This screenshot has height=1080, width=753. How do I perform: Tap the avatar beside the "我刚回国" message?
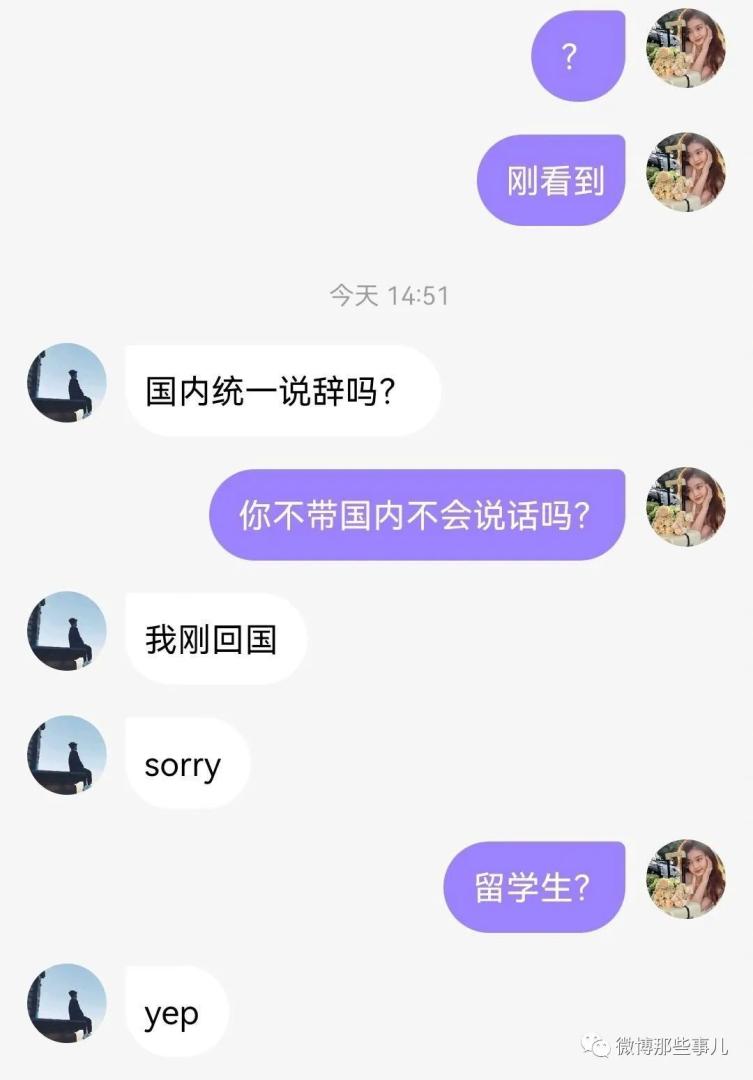tap(67, 631)
